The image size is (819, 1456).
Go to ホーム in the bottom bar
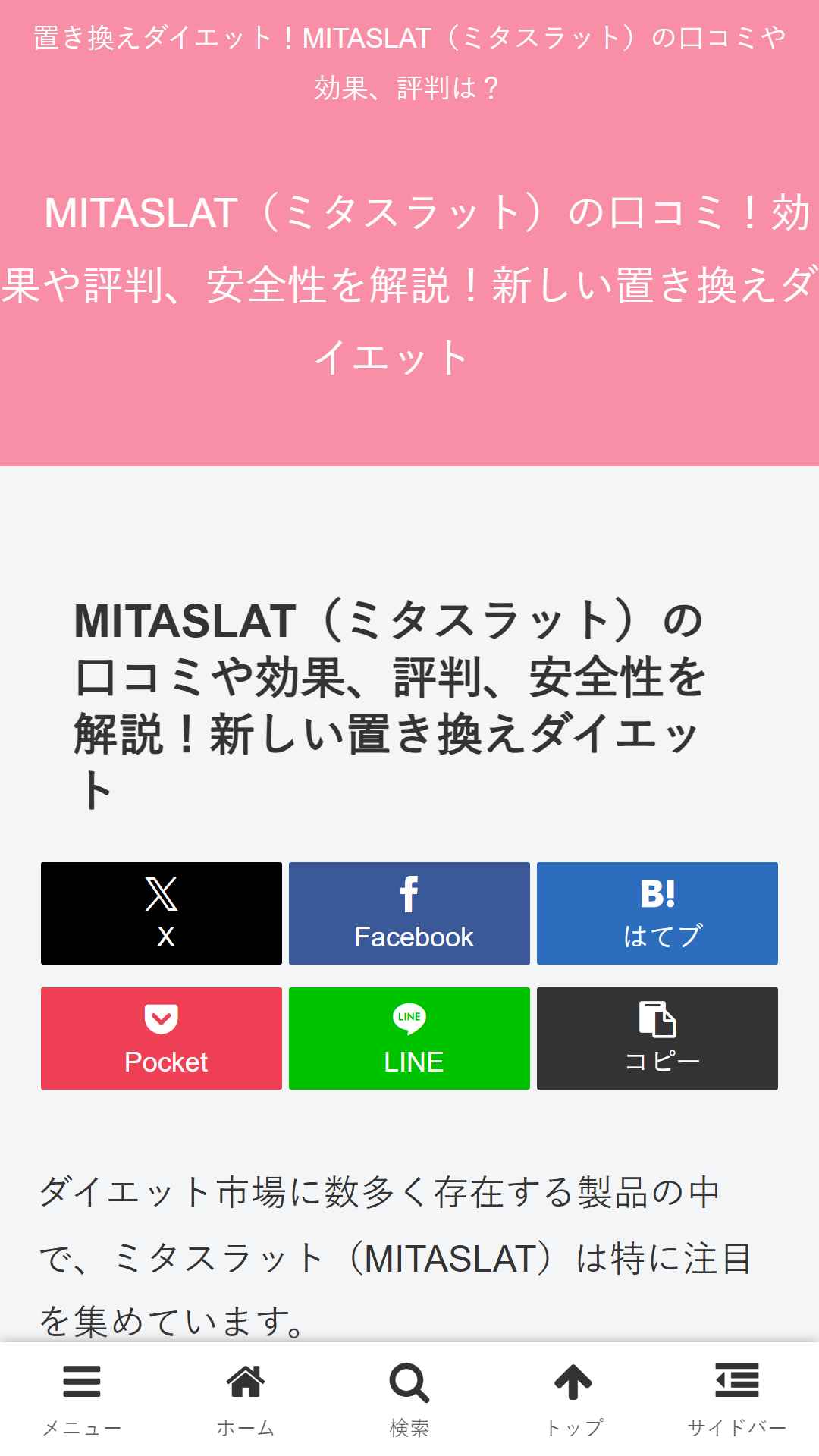[x=246, y=1400]
